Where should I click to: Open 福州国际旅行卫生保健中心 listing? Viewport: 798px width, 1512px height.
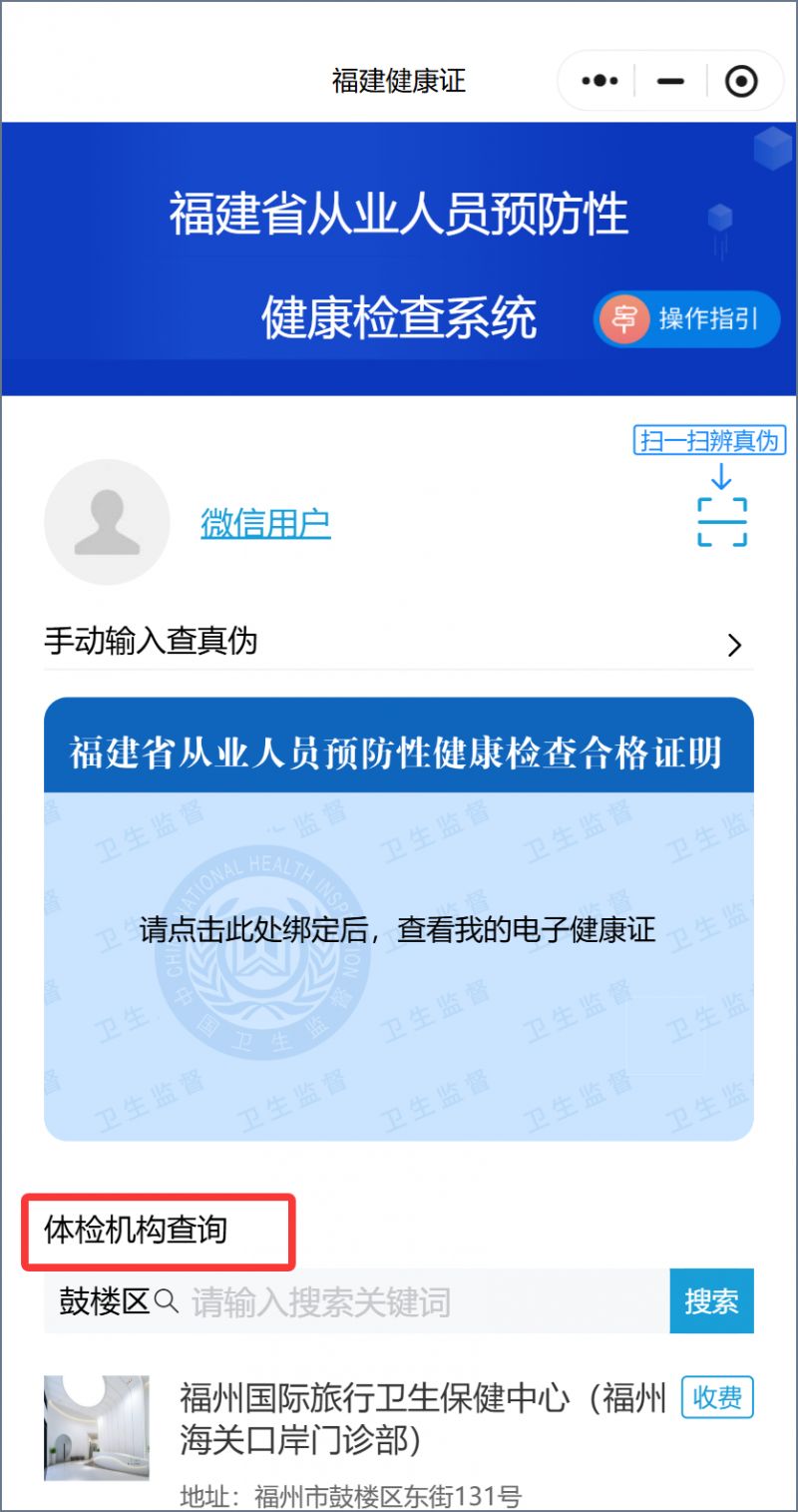(x=422, y=1415)
